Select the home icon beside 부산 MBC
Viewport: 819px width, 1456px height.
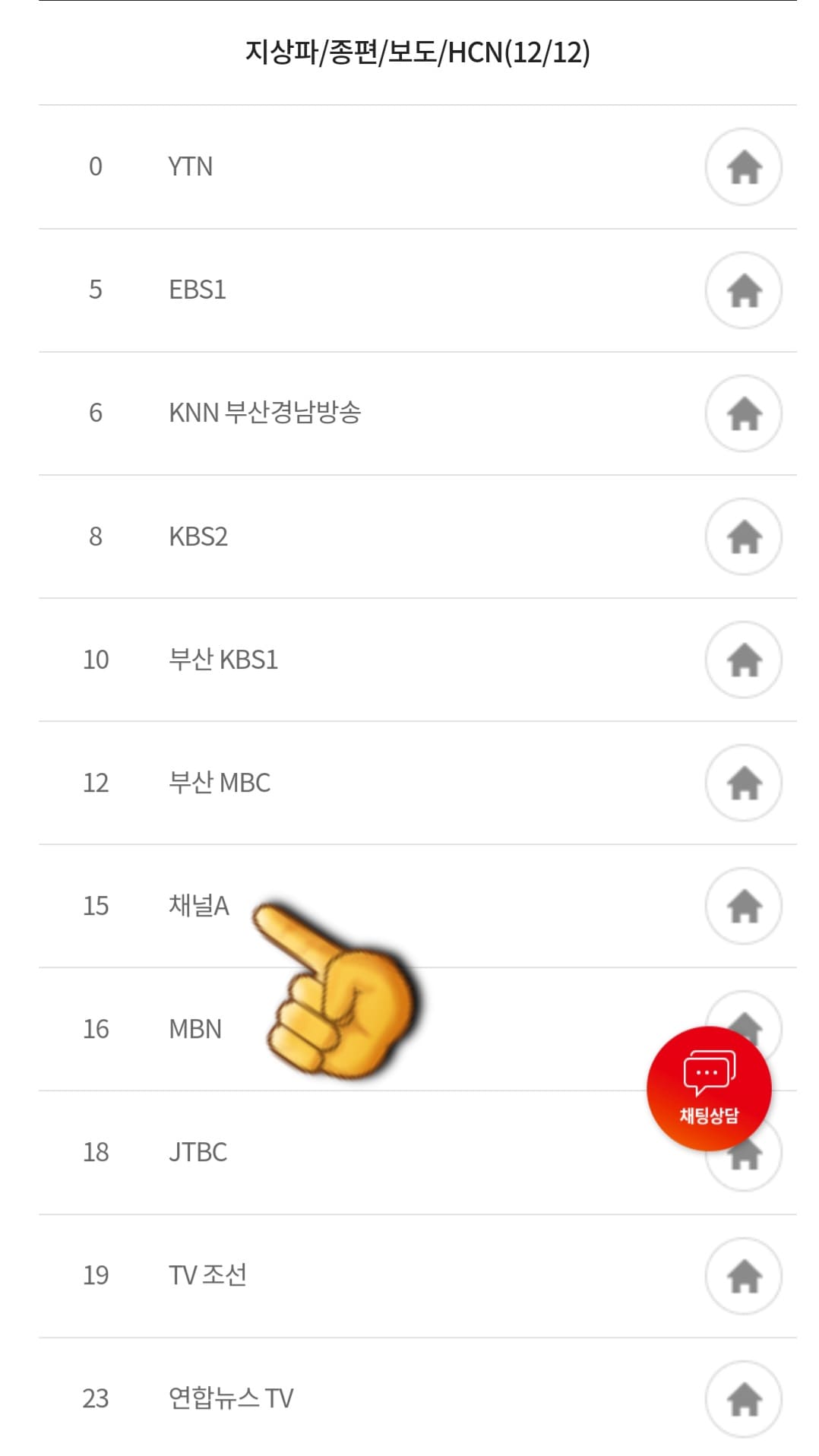coord(743,783)
